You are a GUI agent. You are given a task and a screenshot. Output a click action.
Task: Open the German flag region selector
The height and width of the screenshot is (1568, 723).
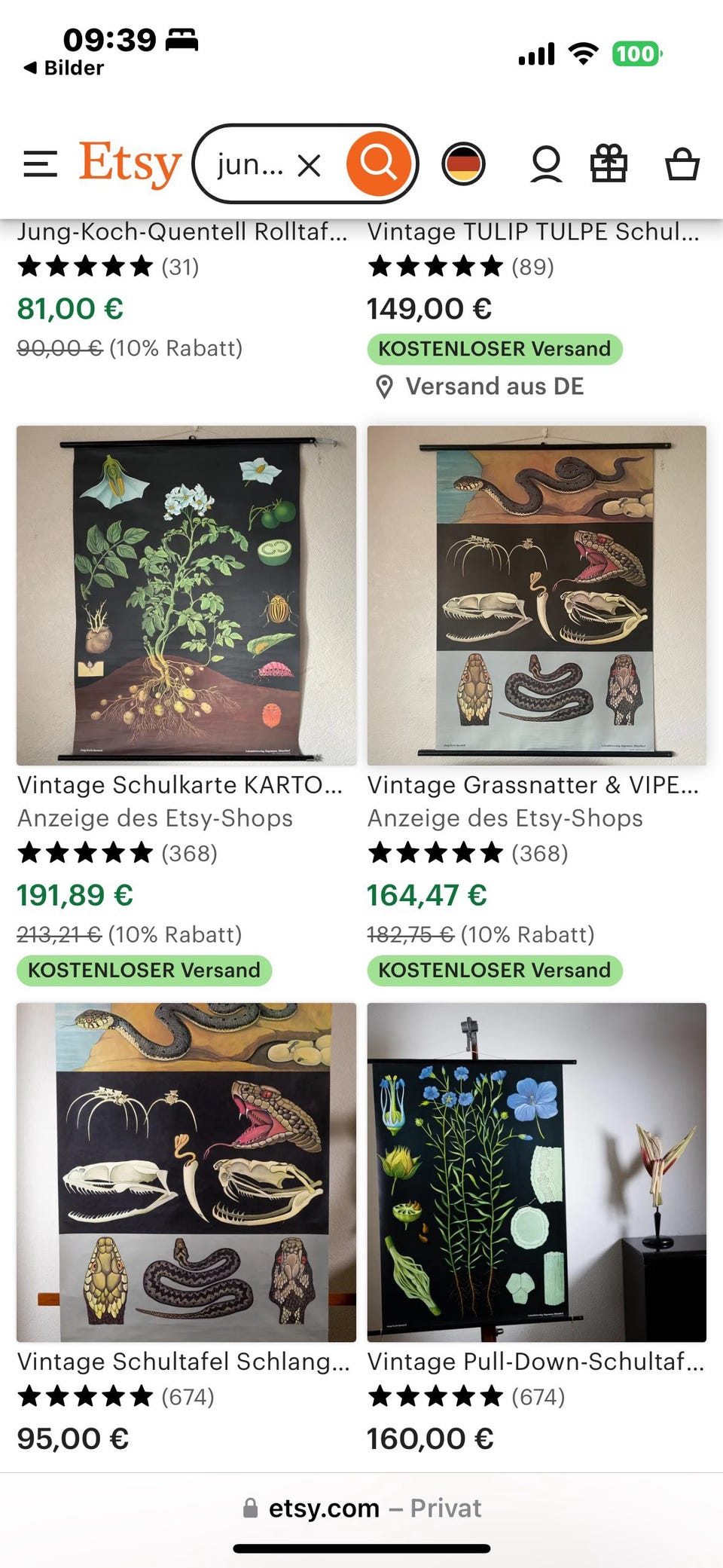[464, 163]
